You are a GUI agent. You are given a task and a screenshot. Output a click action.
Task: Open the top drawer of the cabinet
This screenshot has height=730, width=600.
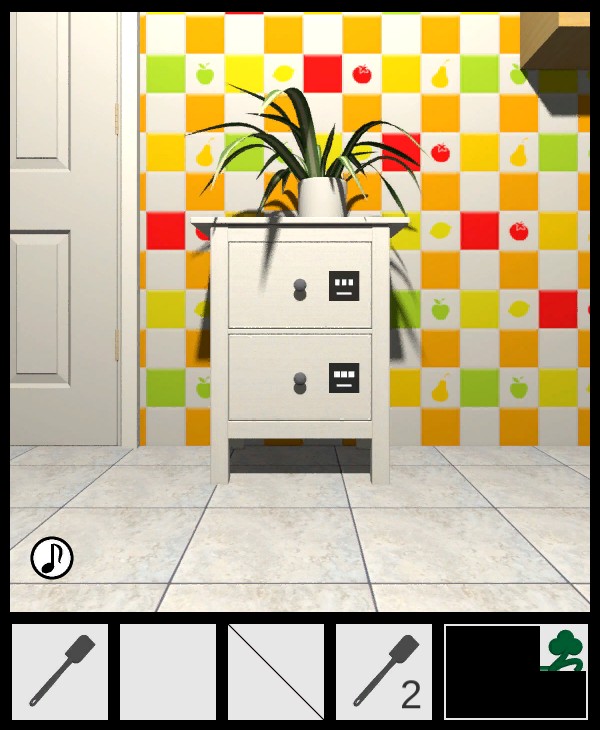pyautogui.click(x=298, y=290)
